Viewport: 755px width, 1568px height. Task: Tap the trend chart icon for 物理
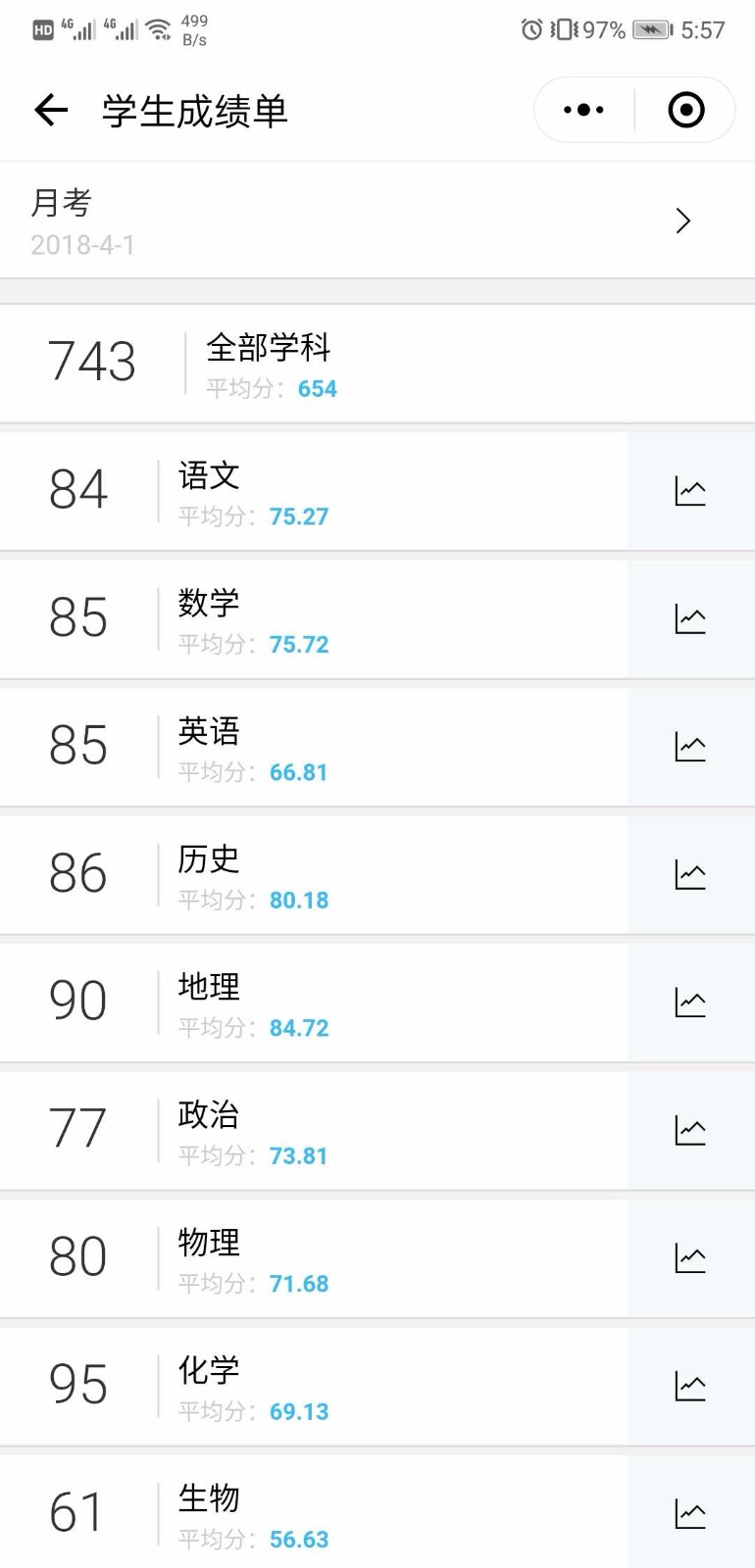pyautogui.click(x=690, y=1258)
